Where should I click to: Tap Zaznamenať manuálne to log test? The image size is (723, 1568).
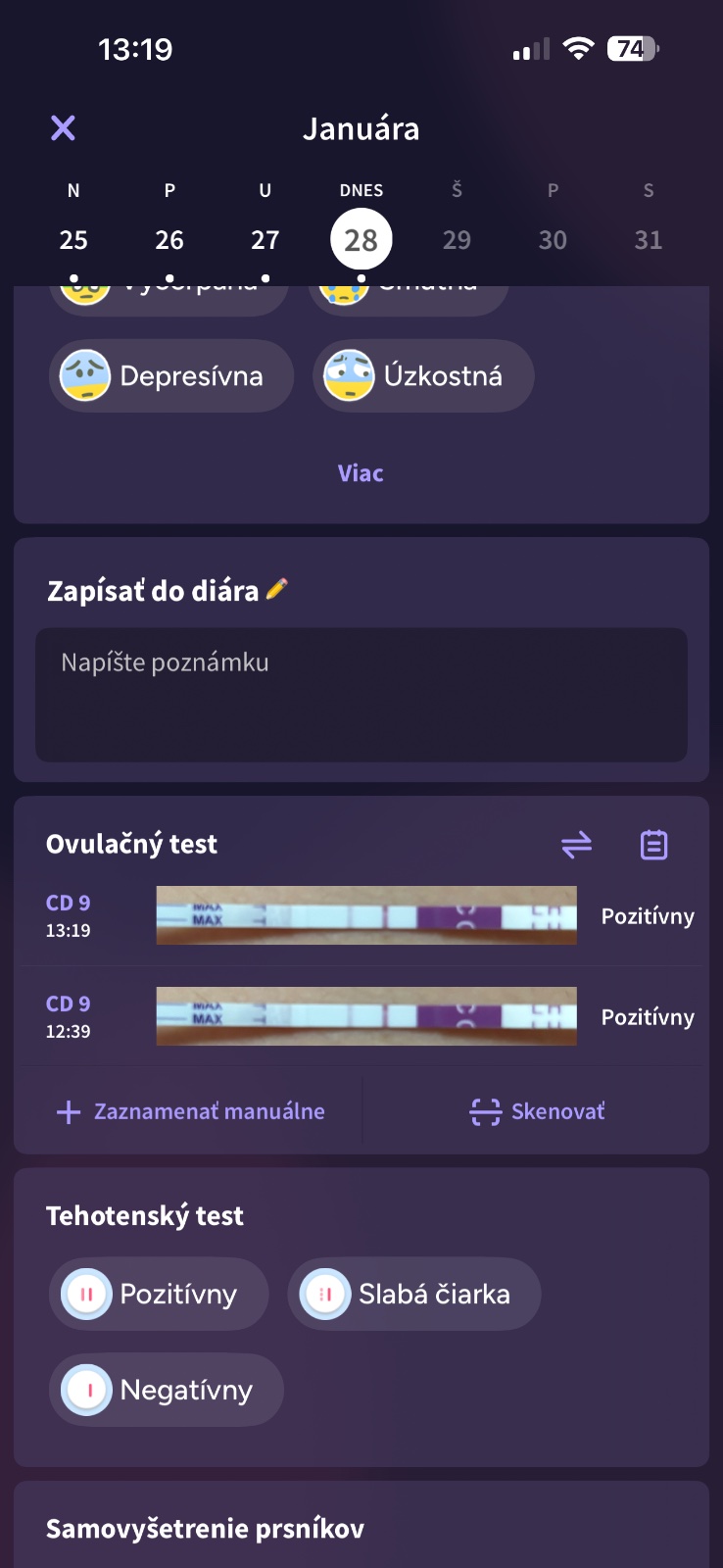(x=191, y=1111)
